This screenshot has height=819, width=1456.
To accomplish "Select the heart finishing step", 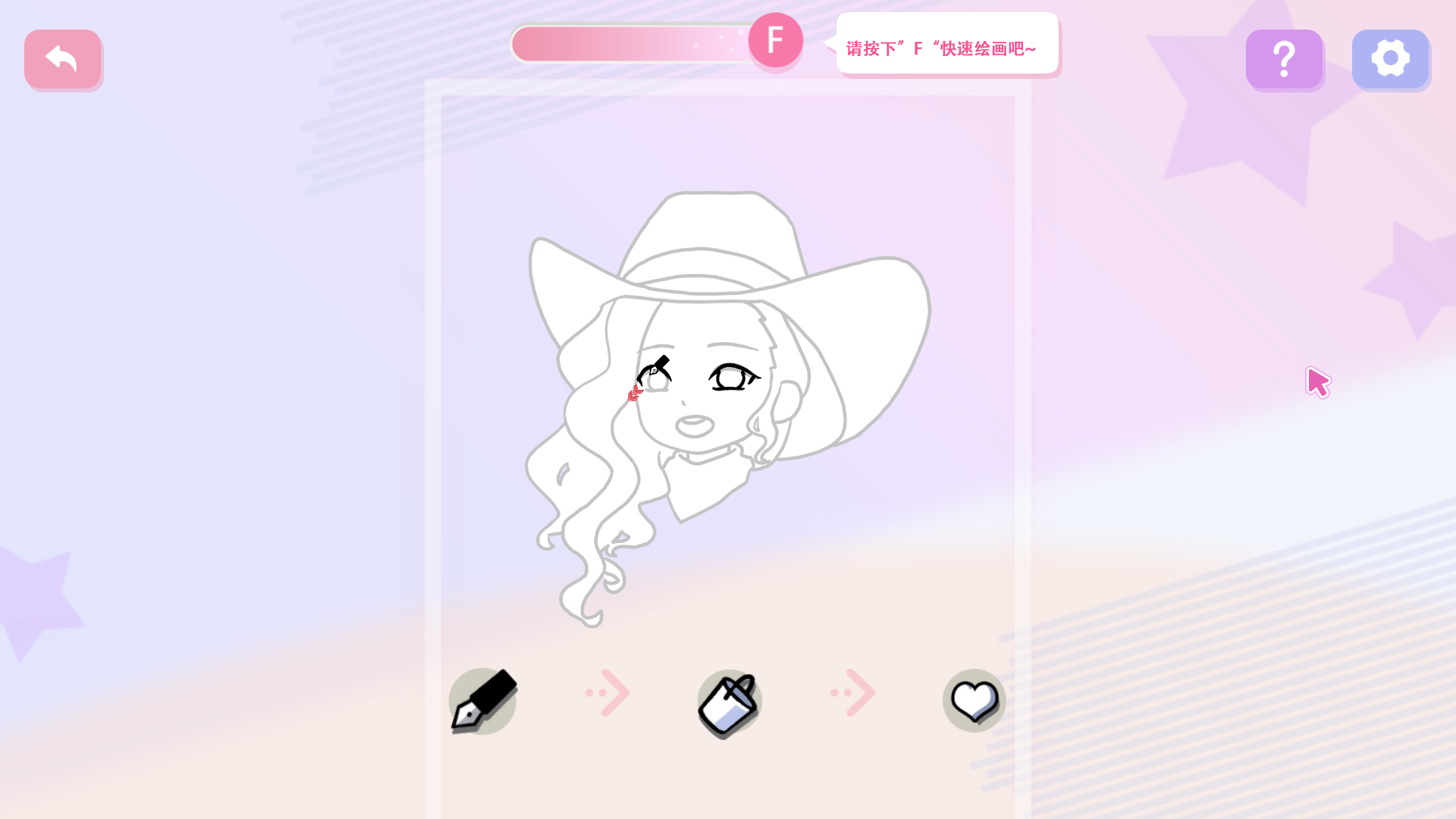I will 974,700.
